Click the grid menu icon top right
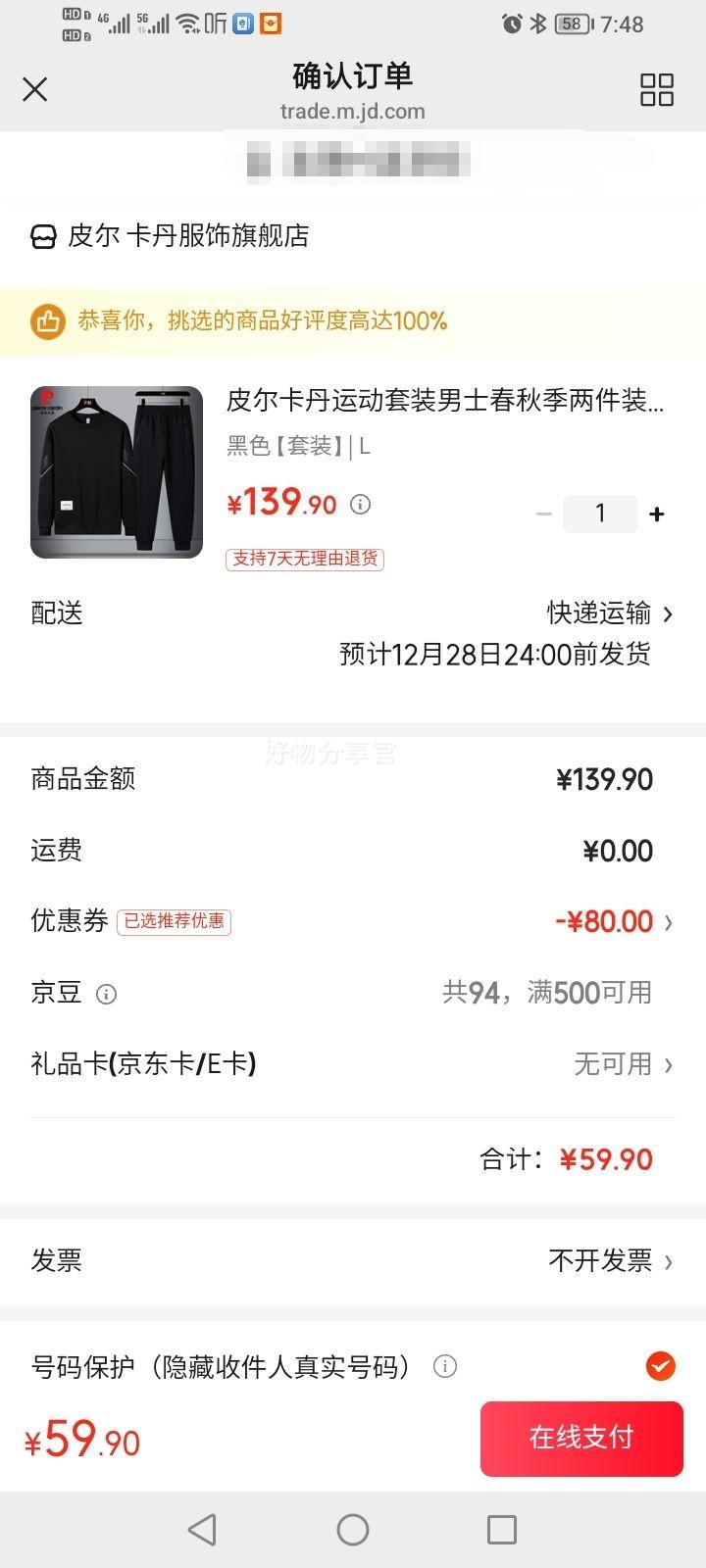Screen dimensions: 706x1568 click(659, 89)
